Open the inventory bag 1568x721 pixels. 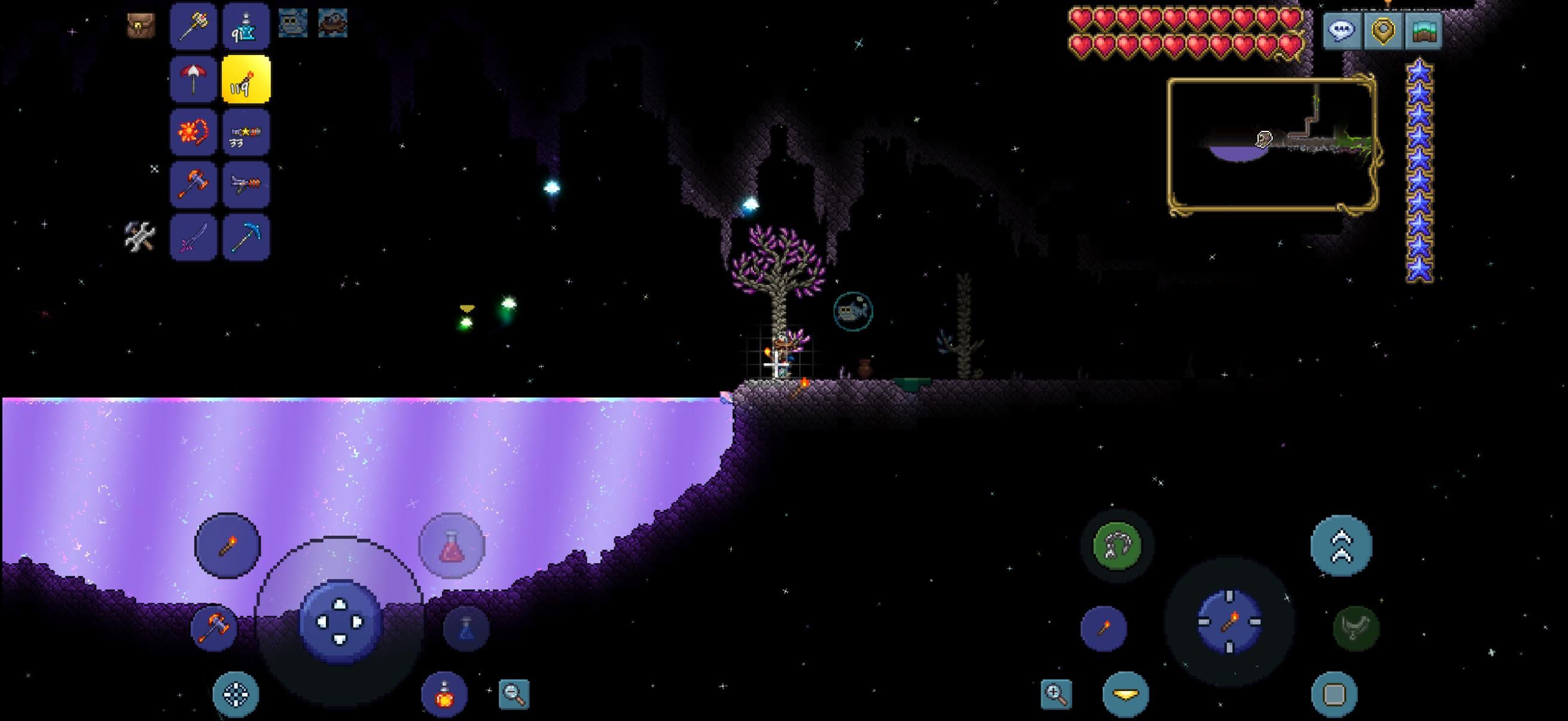141,26
